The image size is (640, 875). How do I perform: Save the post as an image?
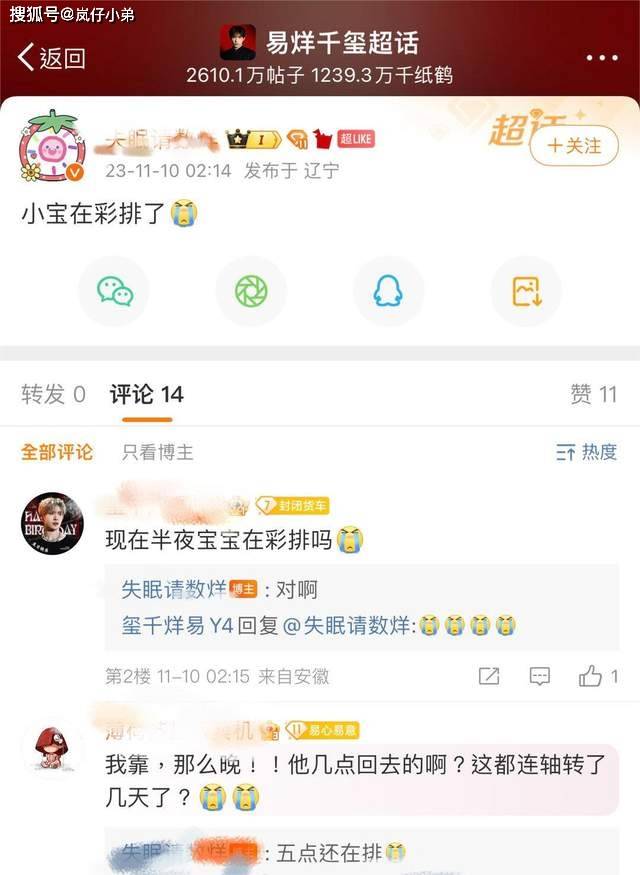pyautogui.click(x=526, y=291)
